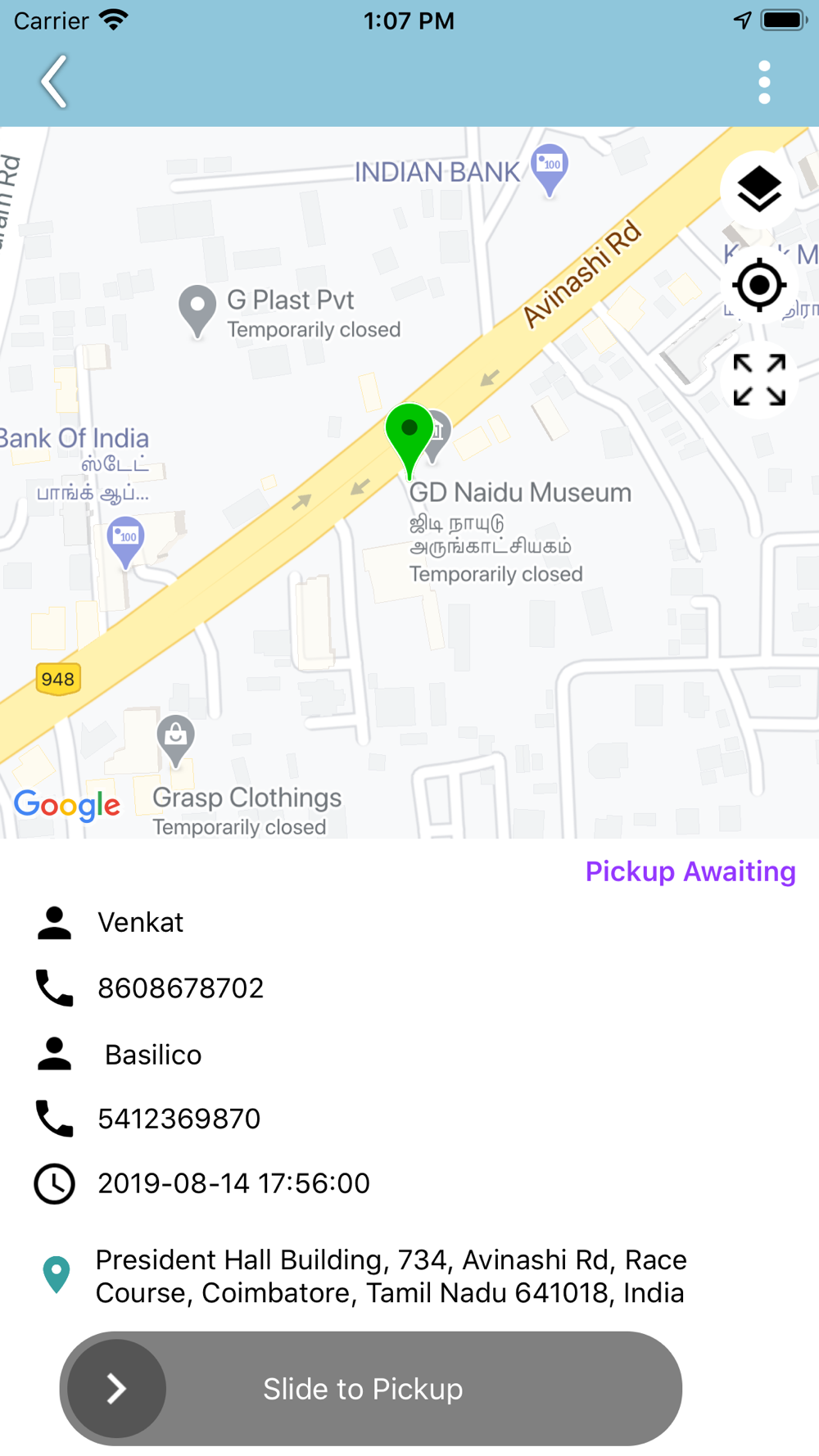Go back using the top-left arrow
Viewport: 819px width, 1456px height.
[54, 82]
